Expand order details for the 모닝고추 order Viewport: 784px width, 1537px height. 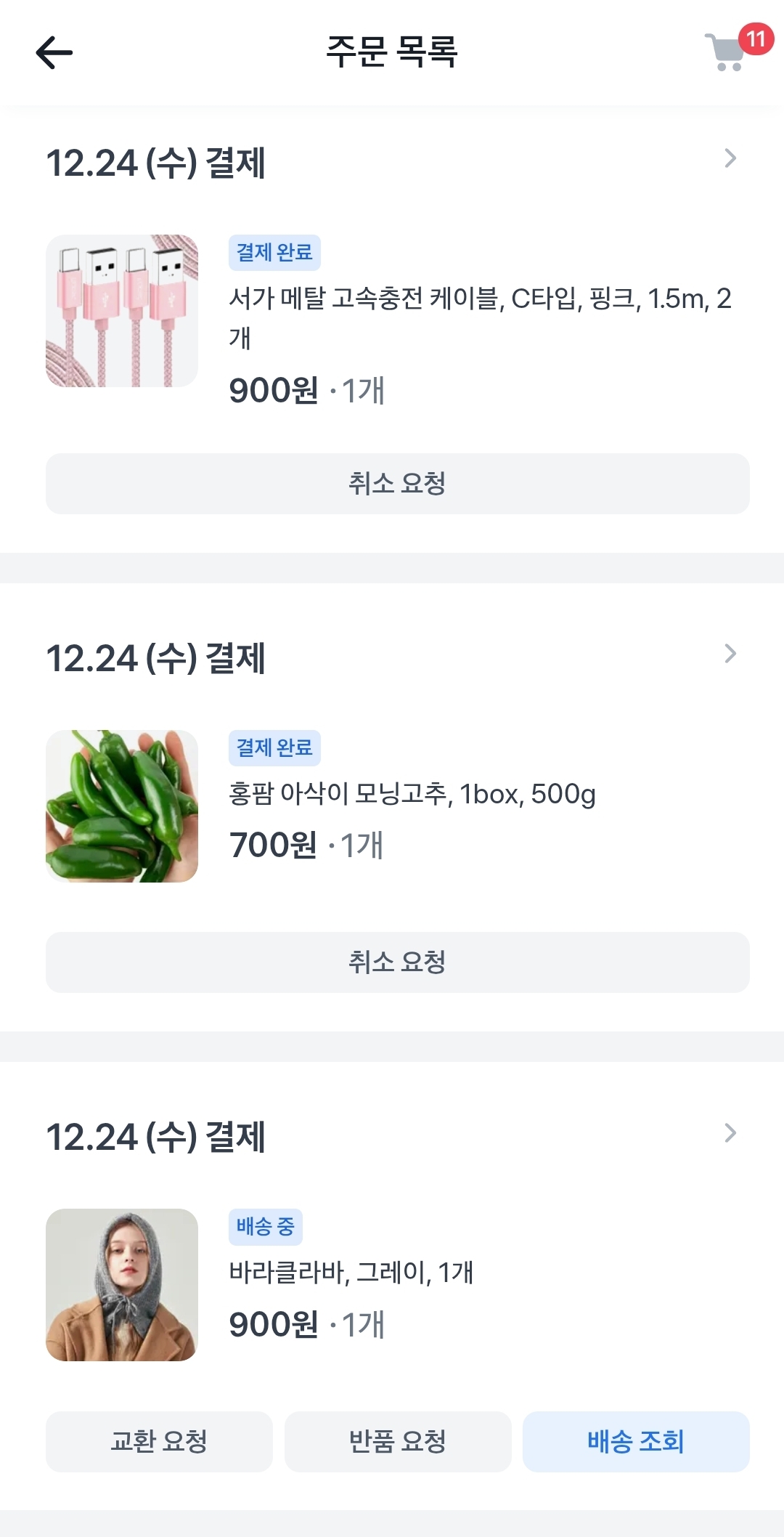tap(730, 654)
